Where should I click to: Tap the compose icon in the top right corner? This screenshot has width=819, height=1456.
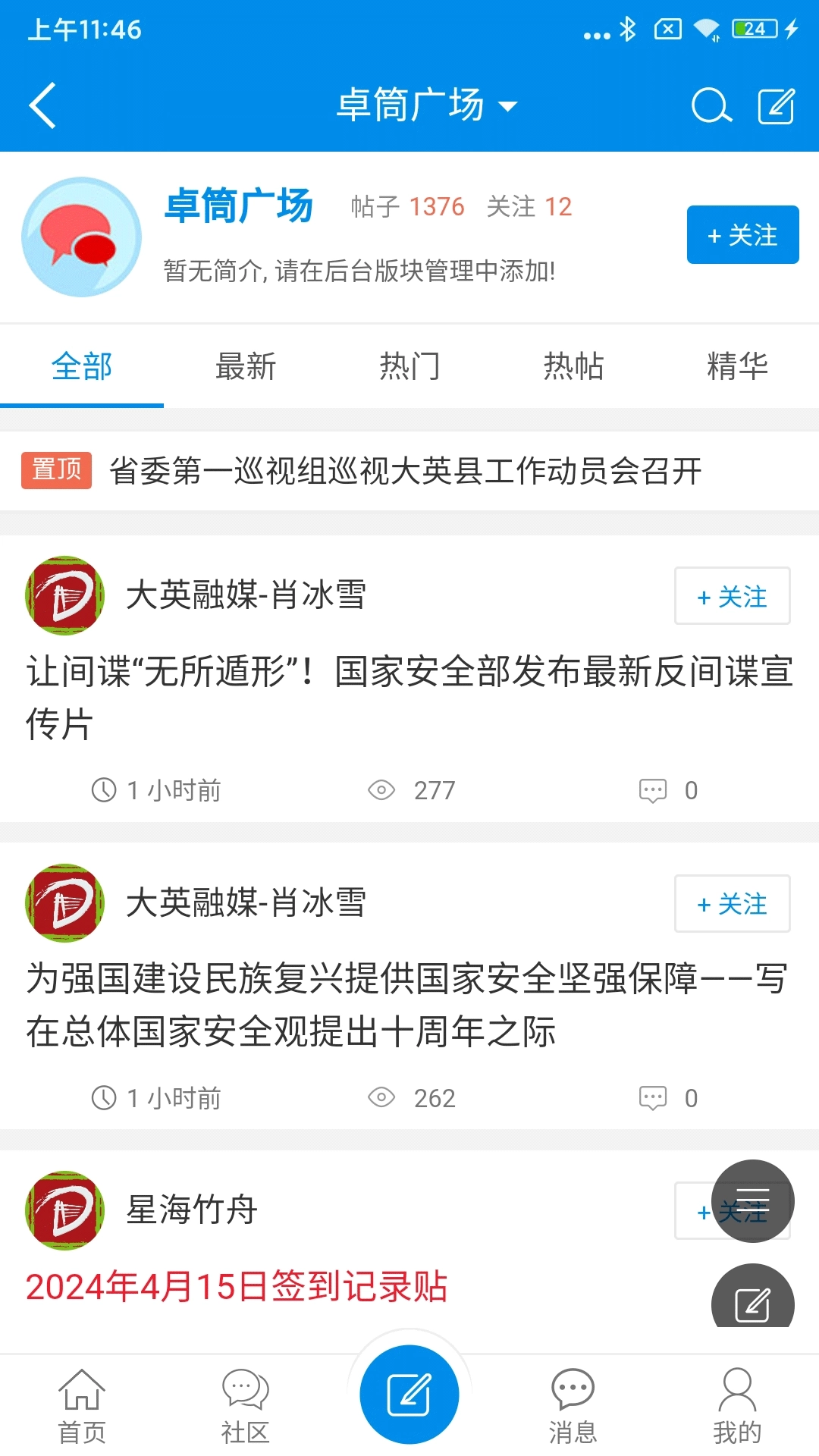[x=774, y=105]
